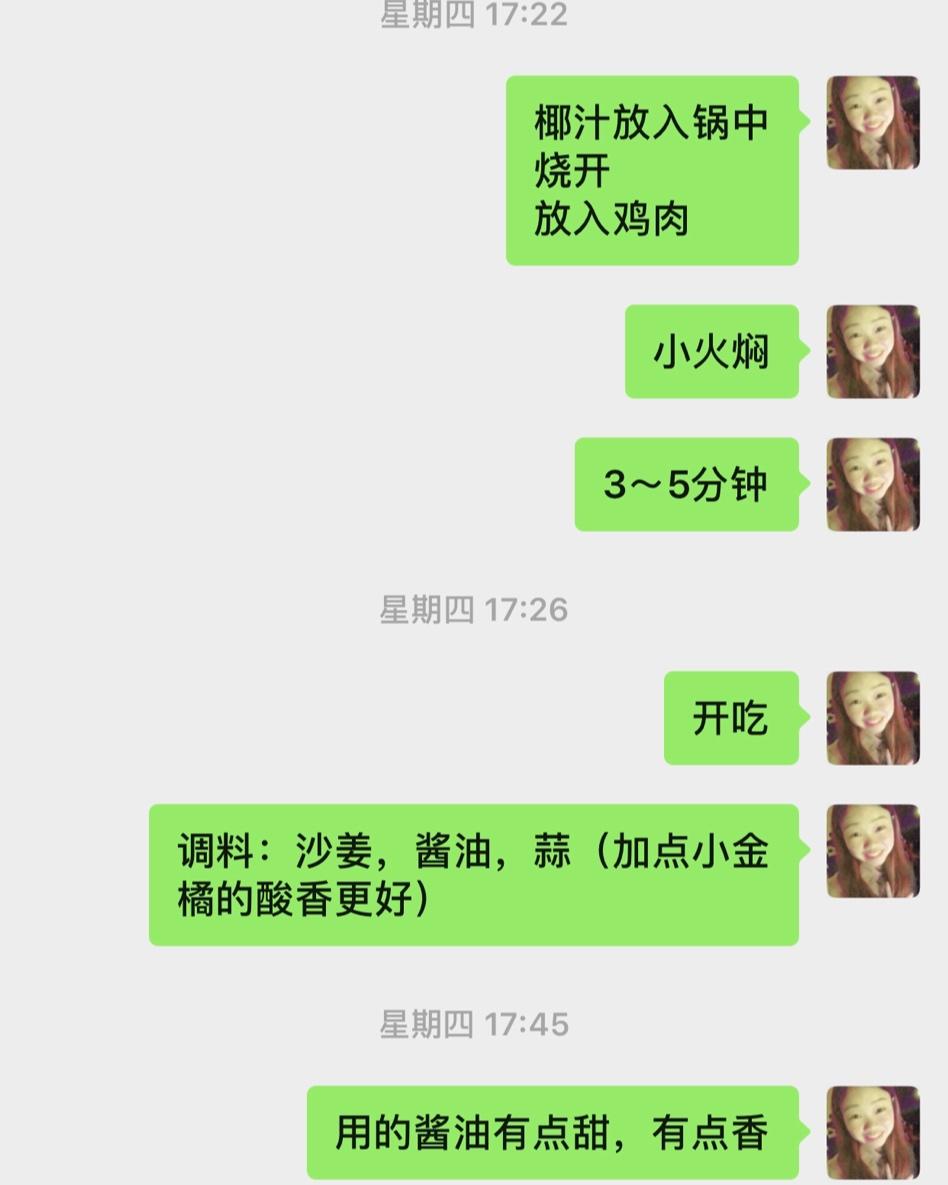Screen dimensions: 948x1185
Task: Tap the avatar beside the 椰汁放入锅中 message
Action: [x=872, y=122]
